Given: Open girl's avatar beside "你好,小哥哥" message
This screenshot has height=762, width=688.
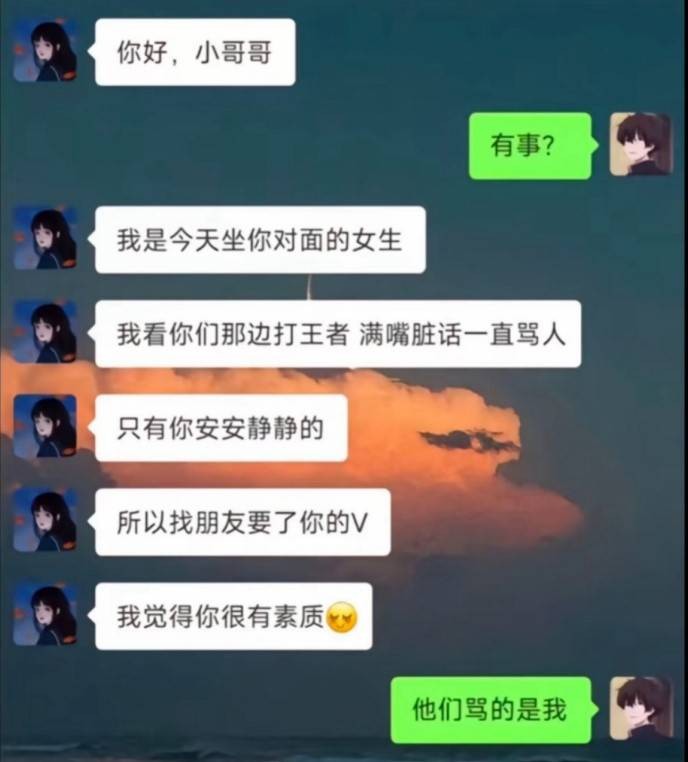Looking at the screenshot, I should coord(45,51).
